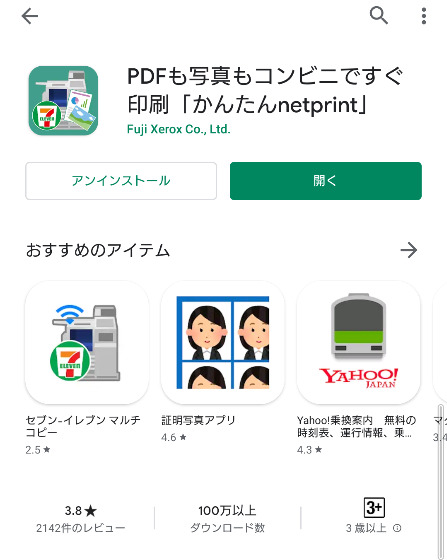Image resolution: width=447 pixels, height=560 pixels.
Task: Tap the info icon beside 3 歳以上
Action: coord(397,528)
